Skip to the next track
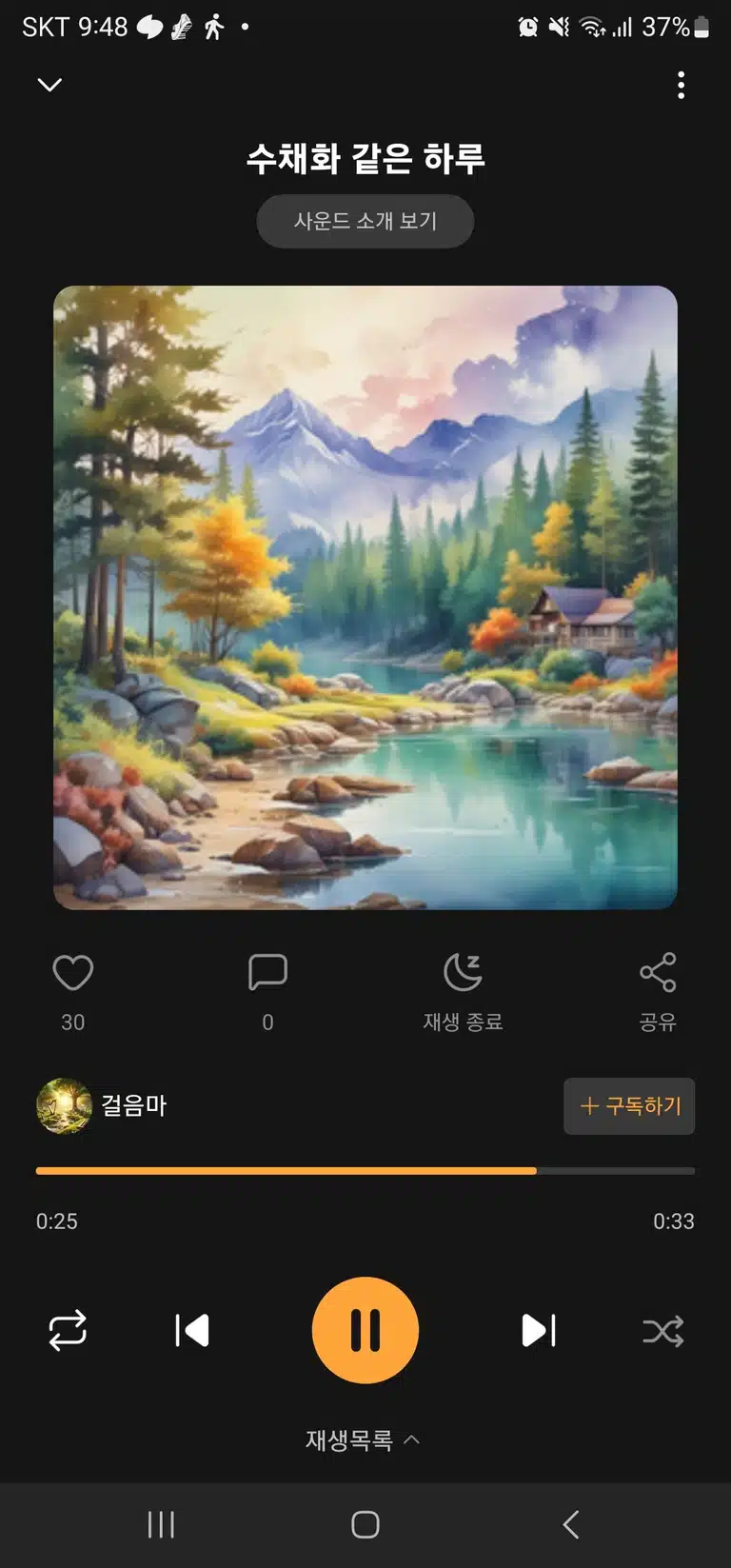This screenshot has height=1568, width=731. (x=539, y=1330)
